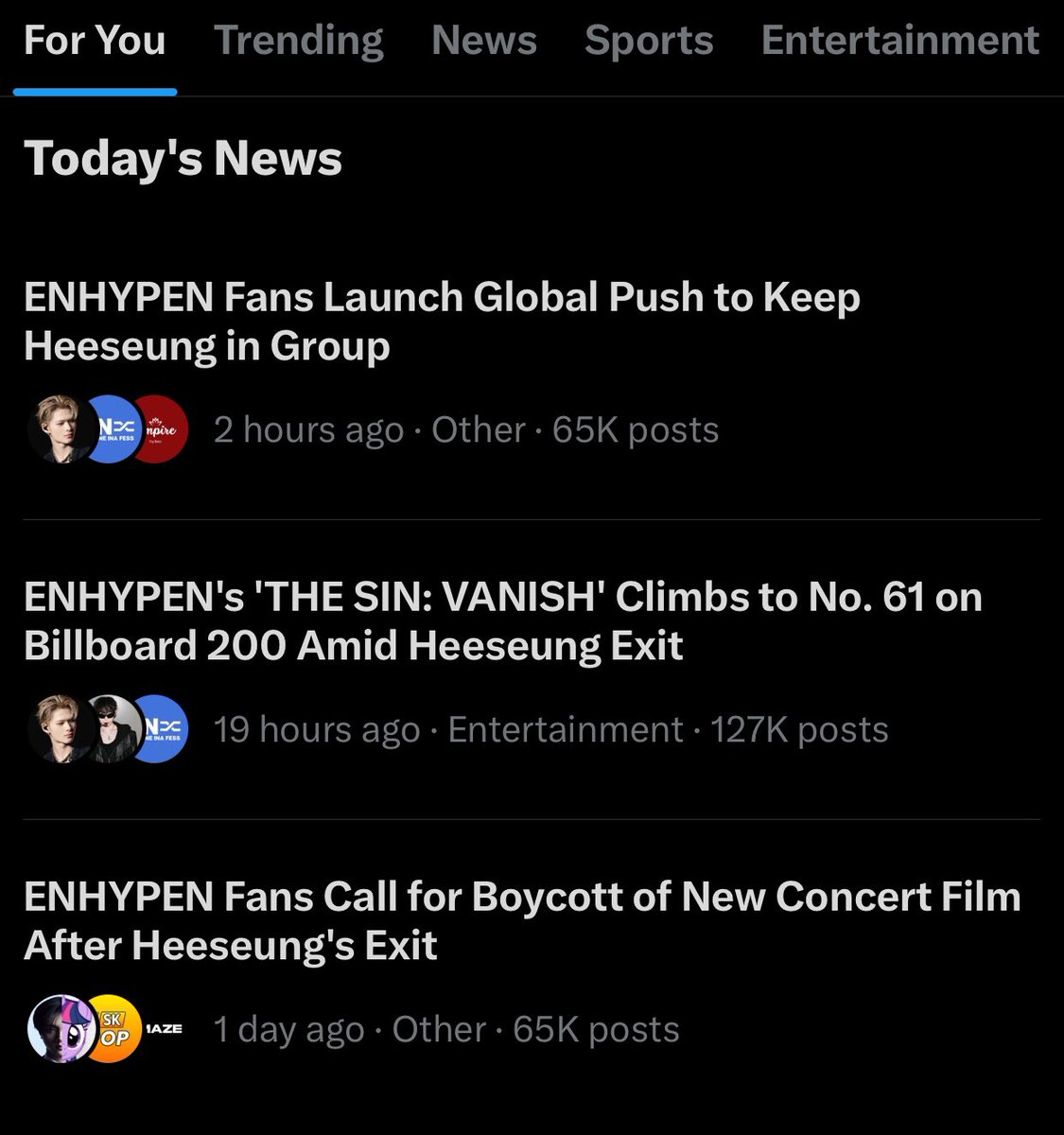Go to the Entertainment tab
The width and height of the screenshot is (1064, 1135).
(x=899, y=42)
